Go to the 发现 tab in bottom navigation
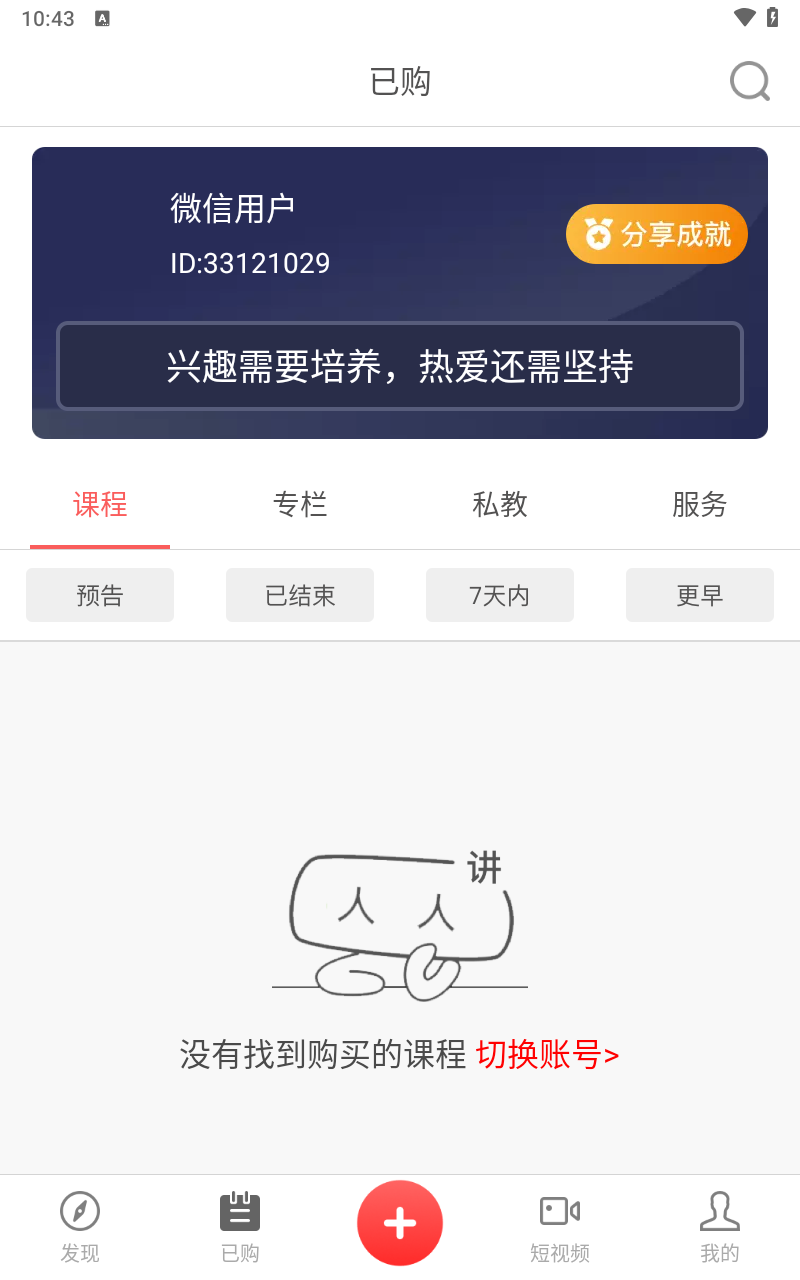This screenshot has height=1280, width=800. [80, 1226]
